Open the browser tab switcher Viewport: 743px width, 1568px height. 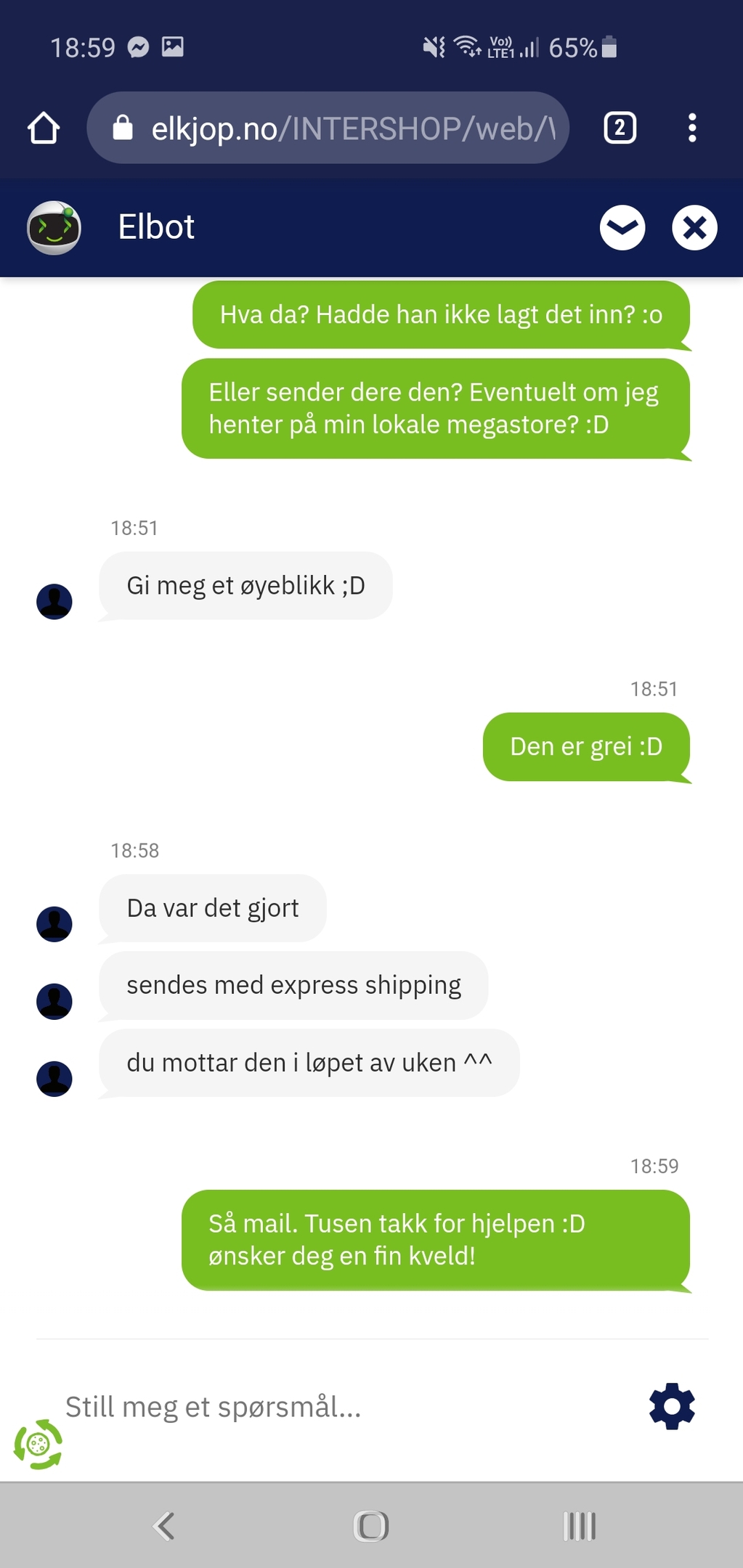(x=620, y=128)
